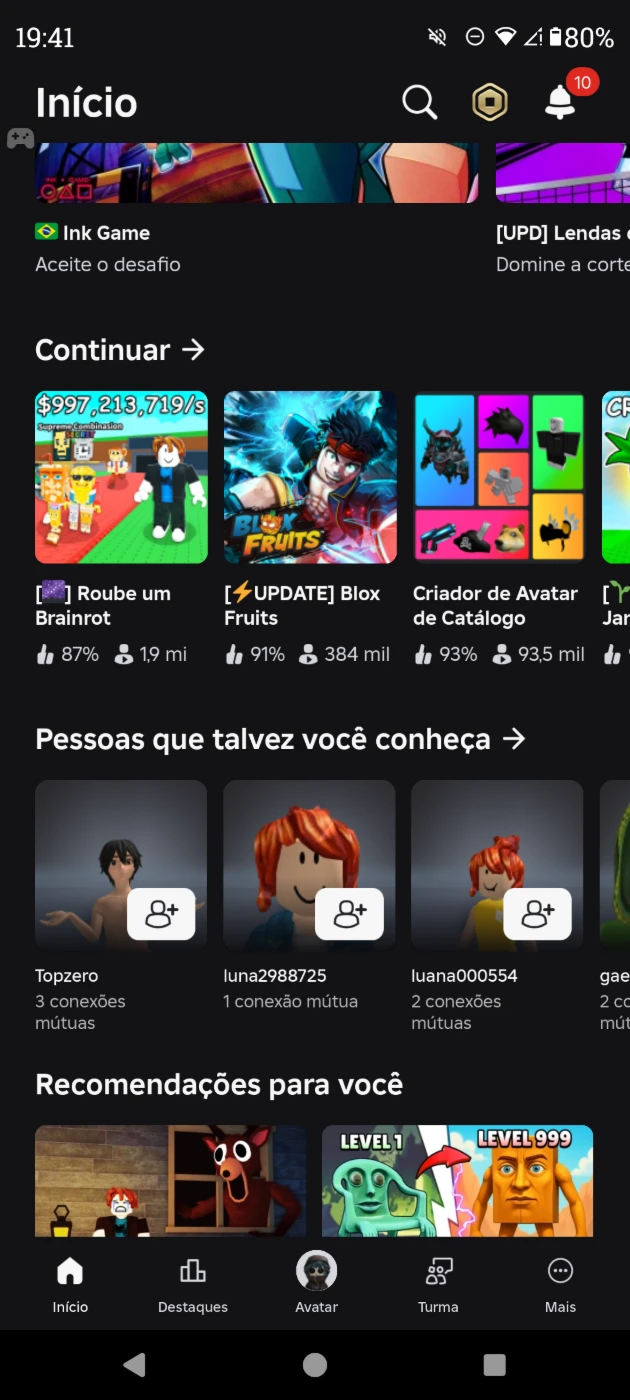Open the Mais tab
This screenshot has width=630, height=1400.
coord(560,1285)
